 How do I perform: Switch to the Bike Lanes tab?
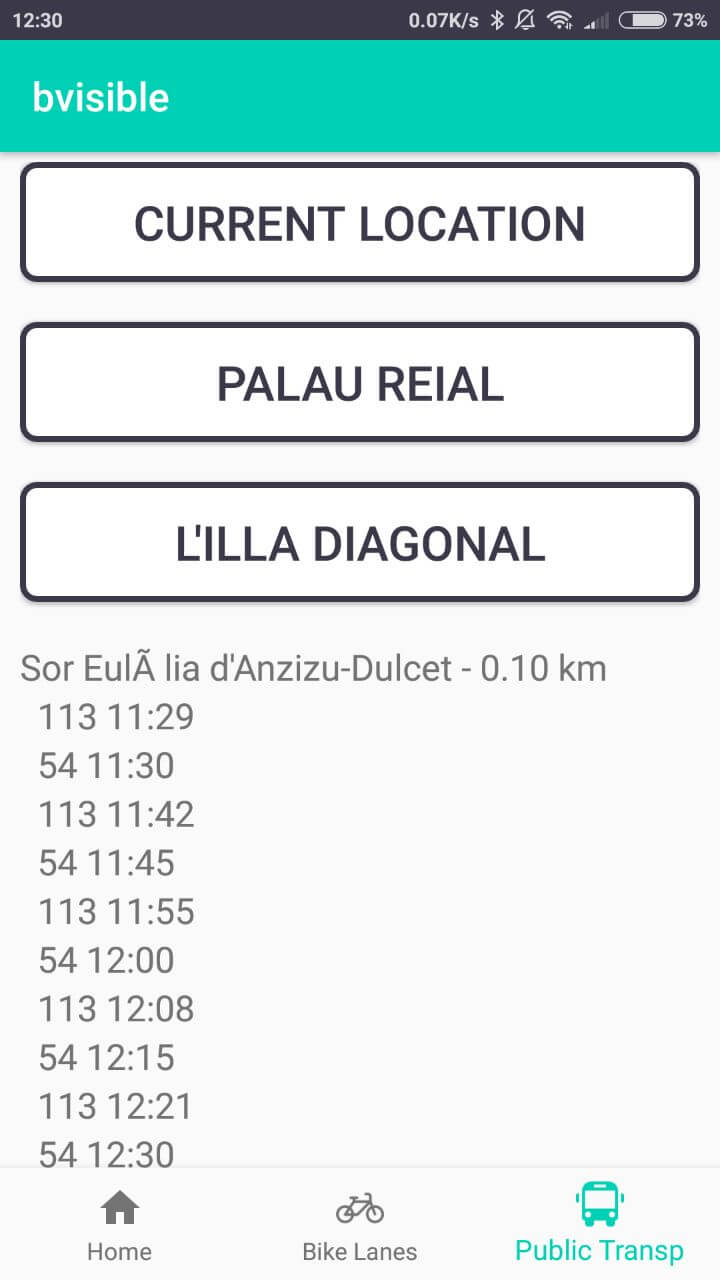pos(360,1223)
